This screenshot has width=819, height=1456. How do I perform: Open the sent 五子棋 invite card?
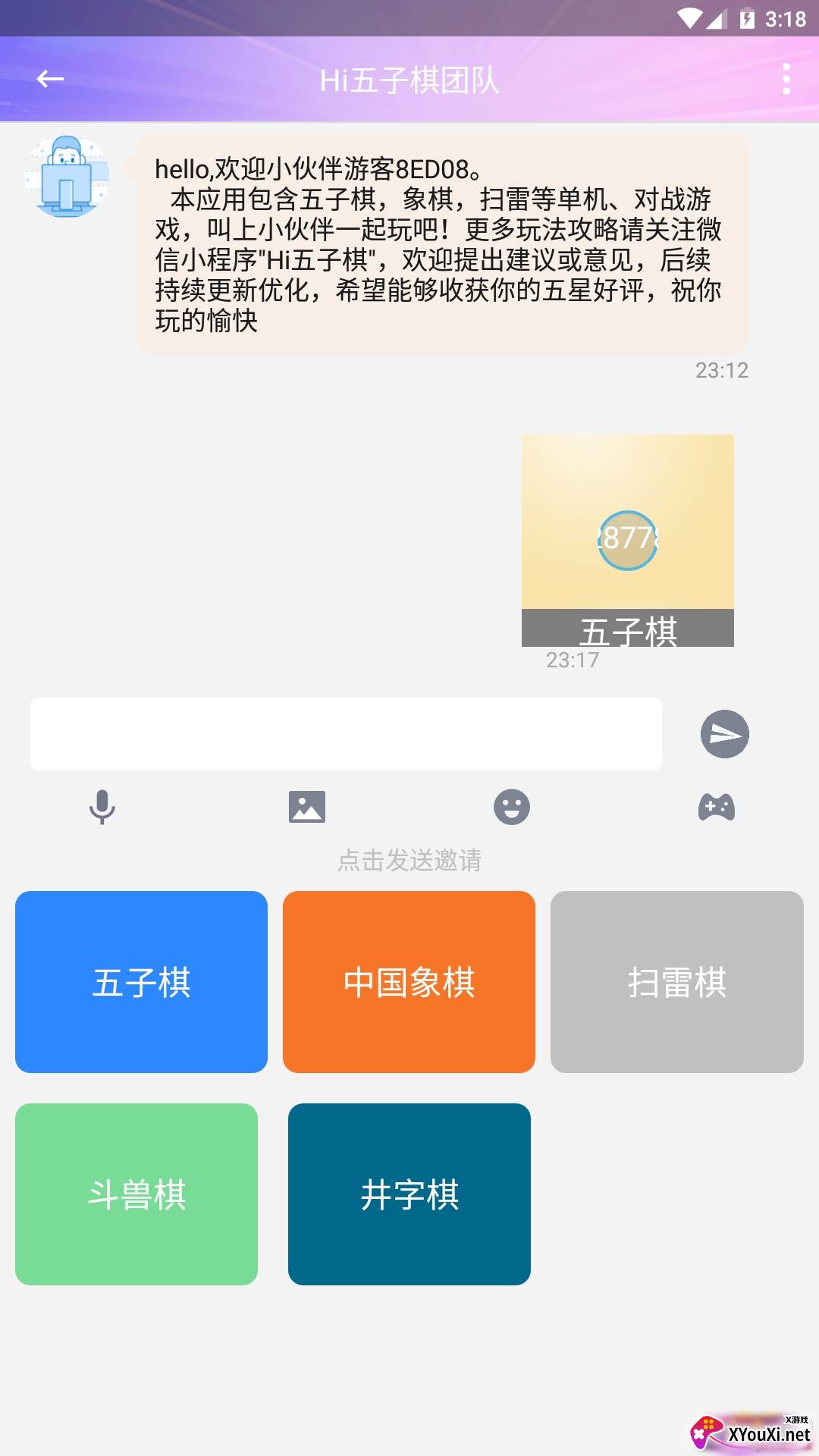pyautogui.click(x=628, y=541)
